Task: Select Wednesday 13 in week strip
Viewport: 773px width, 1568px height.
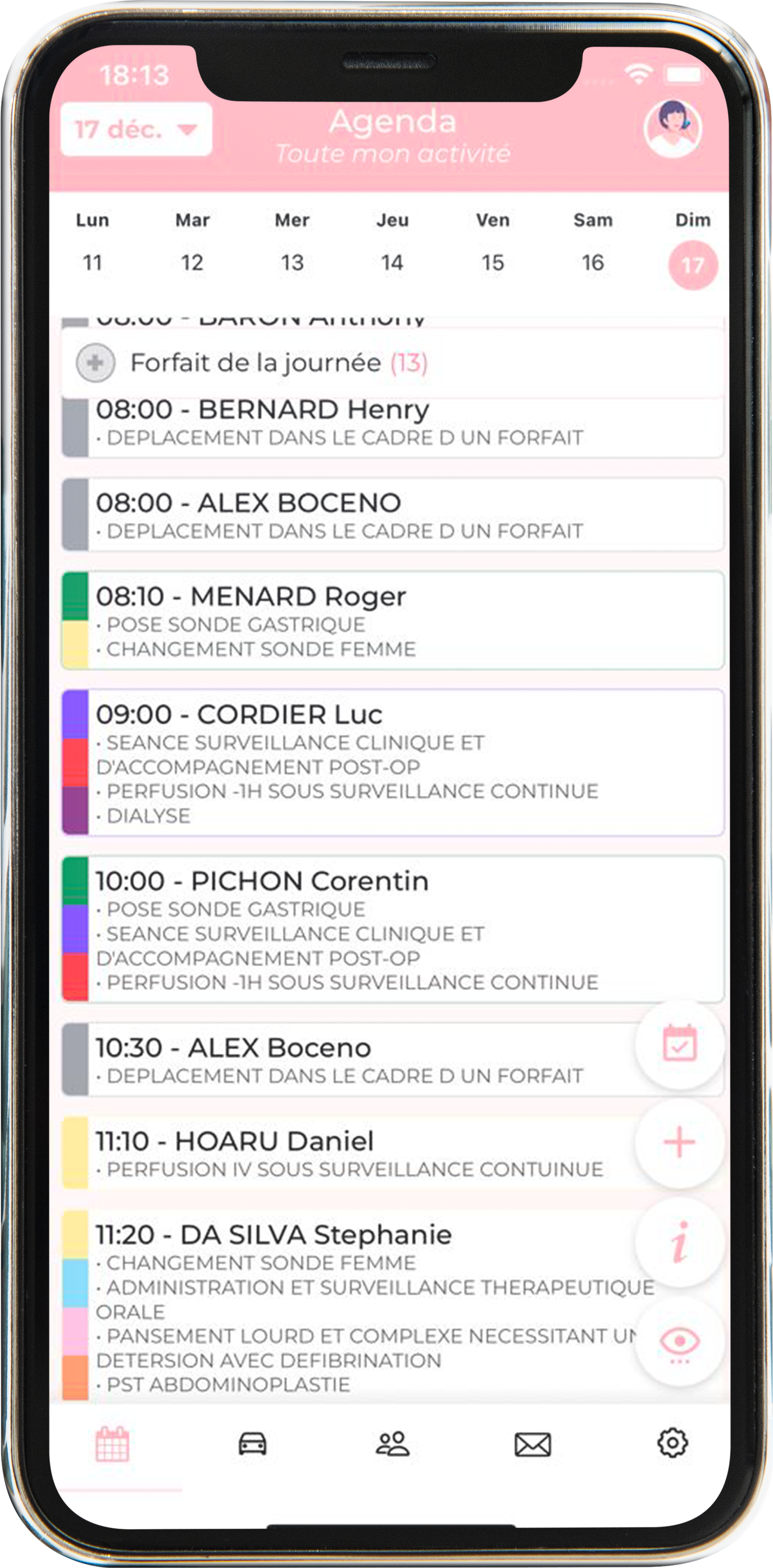Action: [x=292, y=262]
